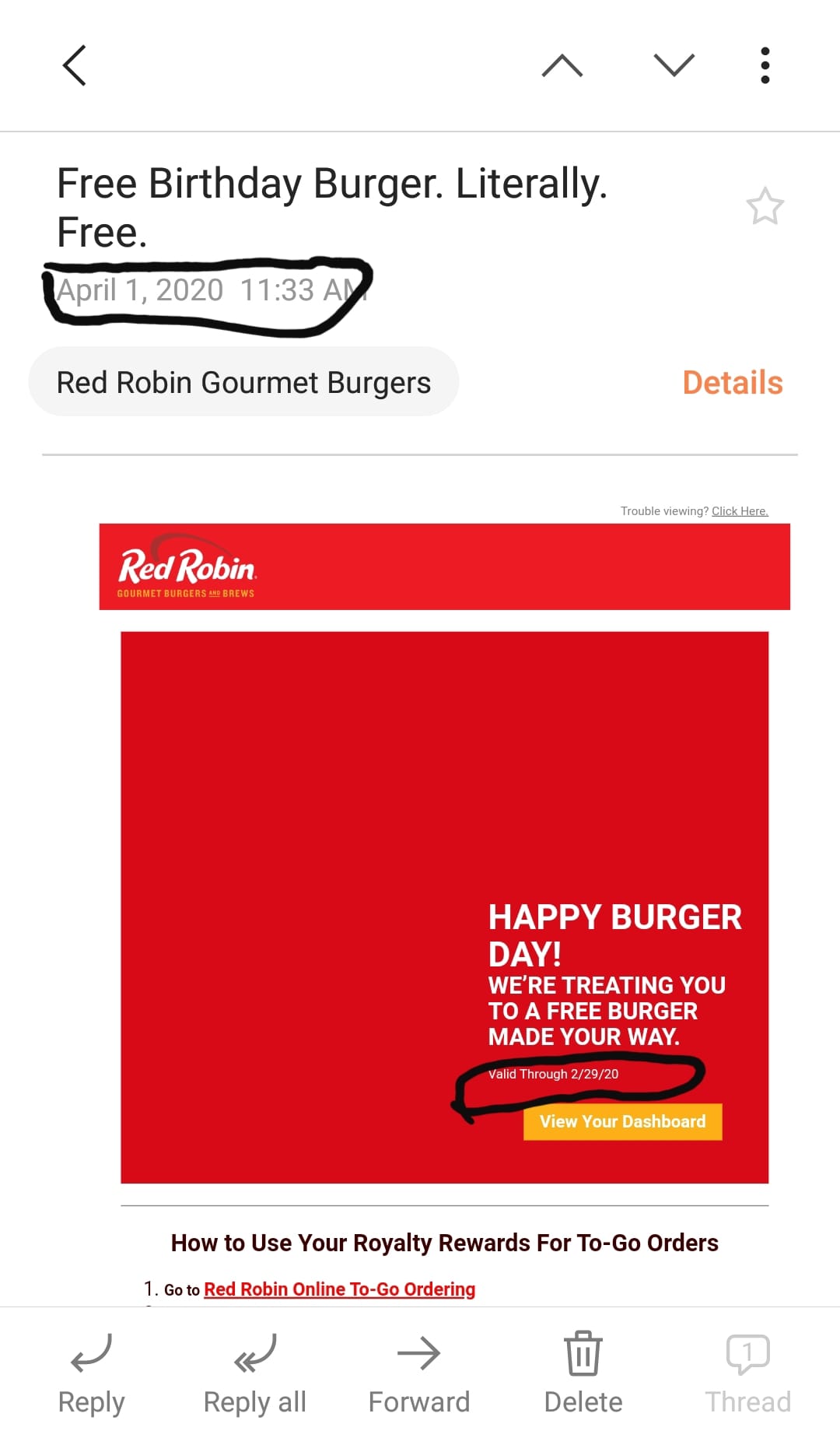
Task: Show email Details
Action: click(x=732, y=382)
